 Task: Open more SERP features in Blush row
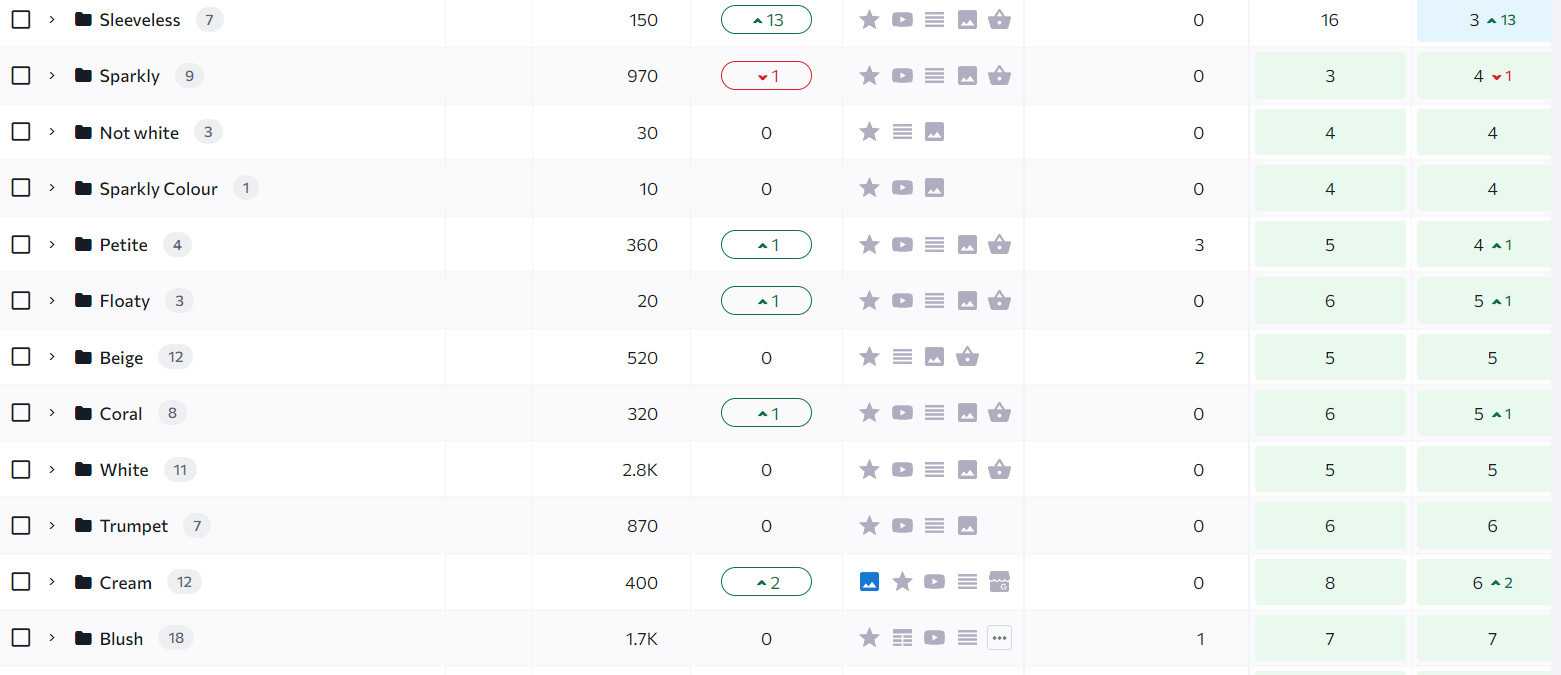click(x=999, y=638)
